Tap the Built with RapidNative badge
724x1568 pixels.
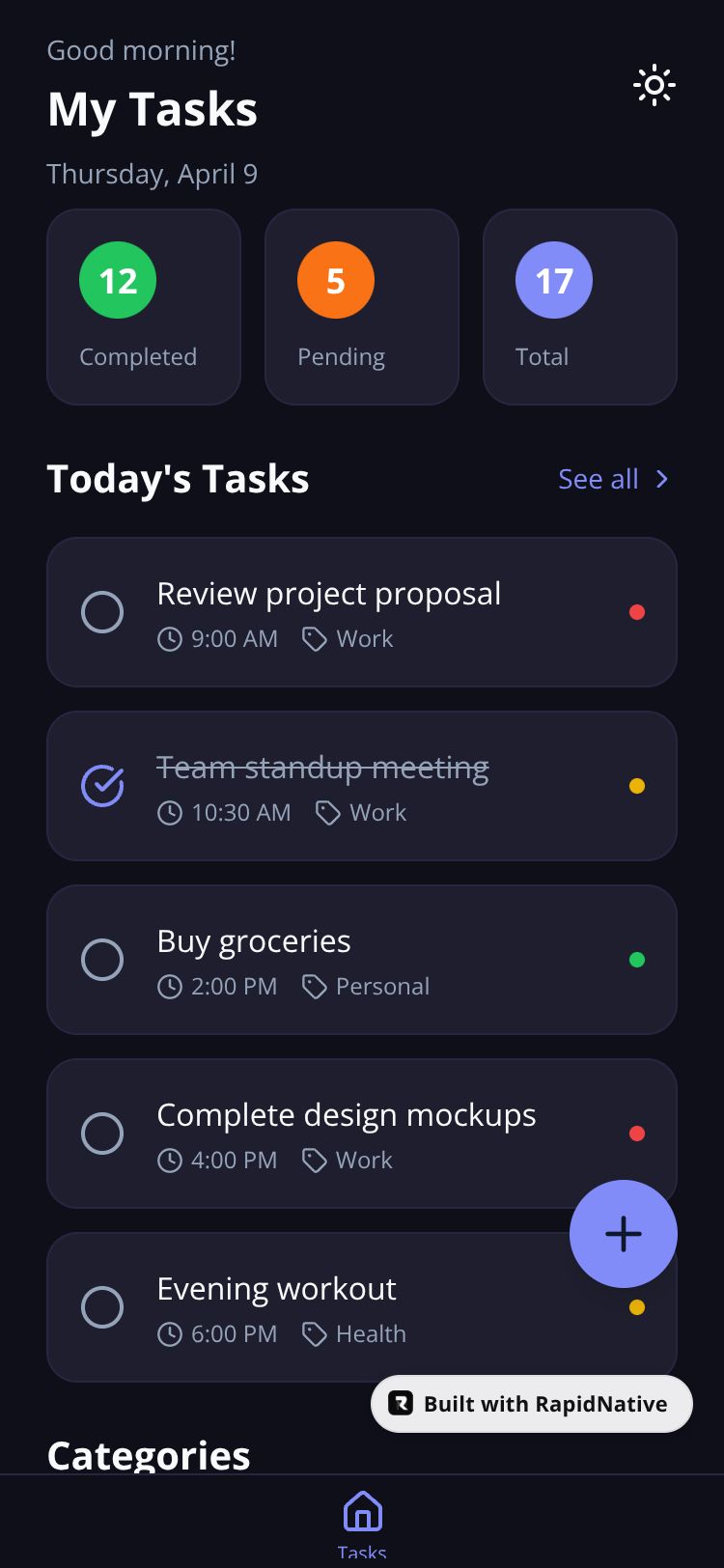531,1404
